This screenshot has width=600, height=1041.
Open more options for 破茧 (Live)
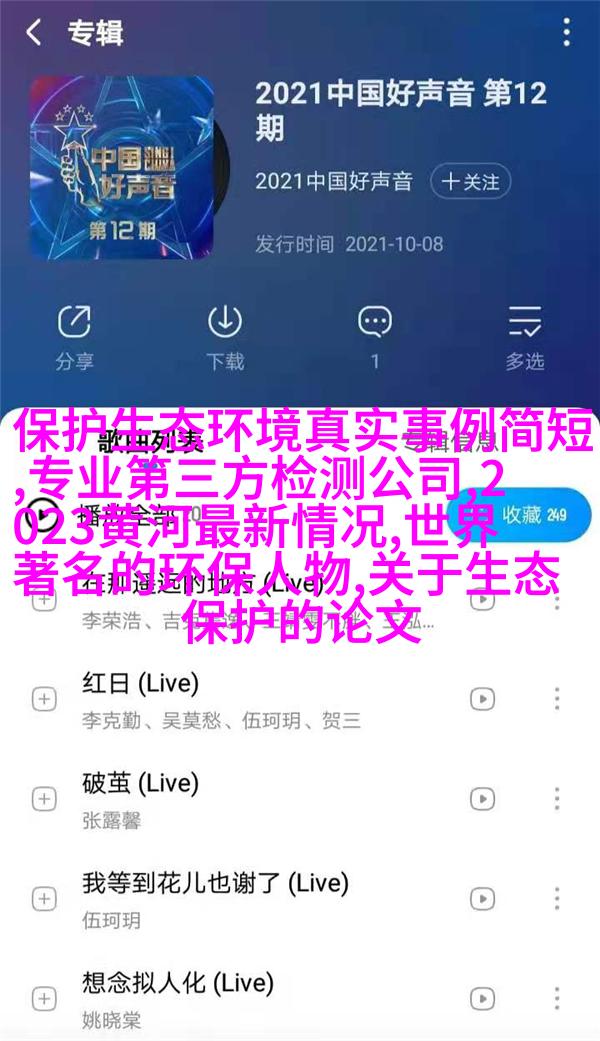pyautogui.click(x=557, y=798)
